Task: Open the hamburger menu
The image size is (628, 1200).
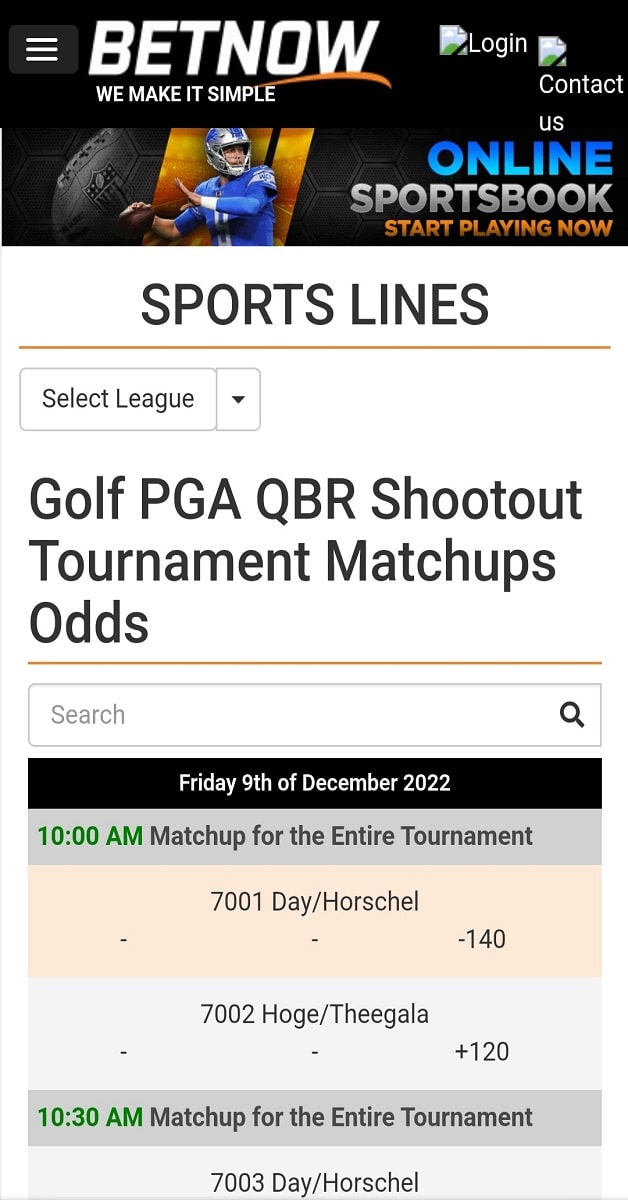Action: tap(42, 50)
